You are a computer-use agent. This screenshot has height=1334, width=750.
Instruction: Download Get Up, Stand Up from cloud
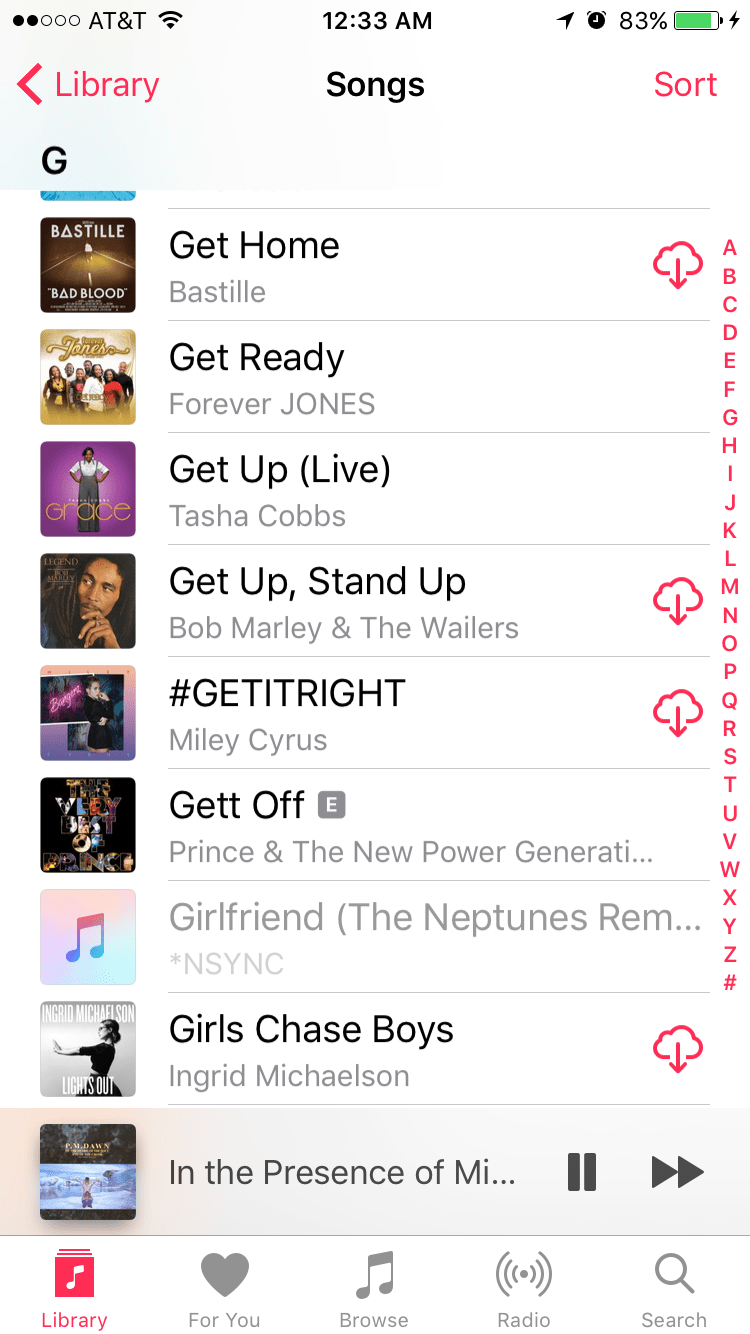coord(678,601)
